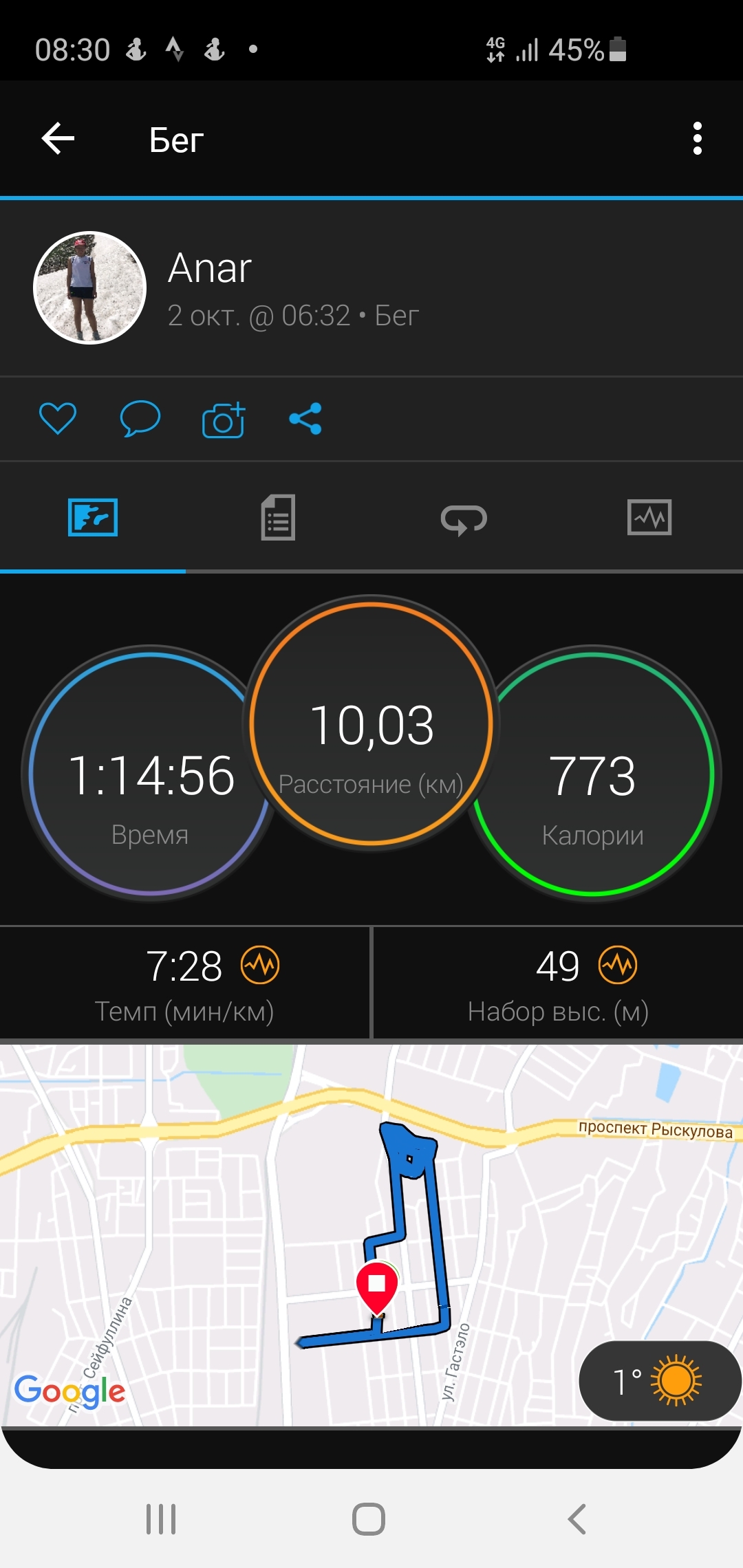The image size is (743, 1568).
Task: Open the three-dot overflow menu
Action: pos(697,139)
